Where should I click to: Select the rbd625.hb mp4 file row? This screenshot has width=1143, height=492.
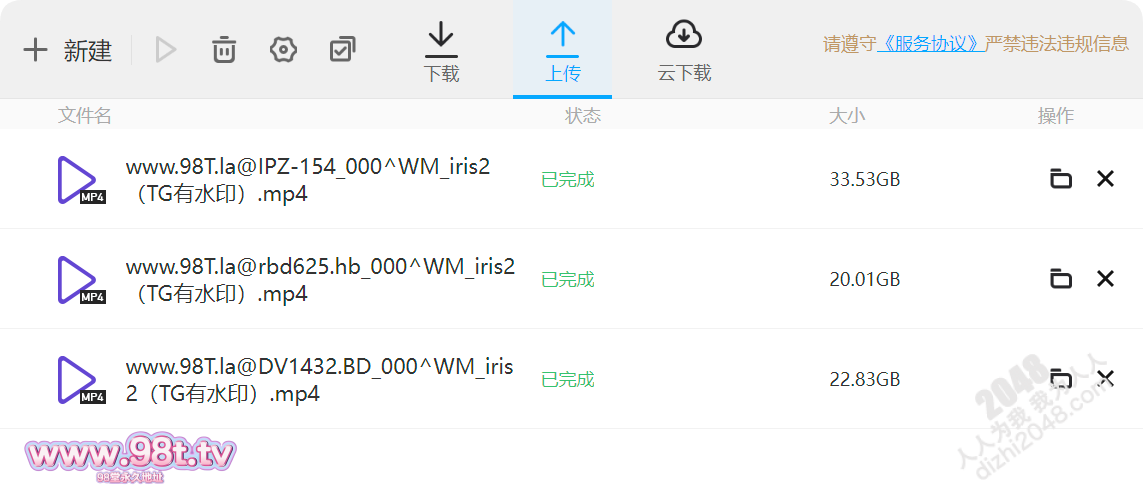click(320, 280)
